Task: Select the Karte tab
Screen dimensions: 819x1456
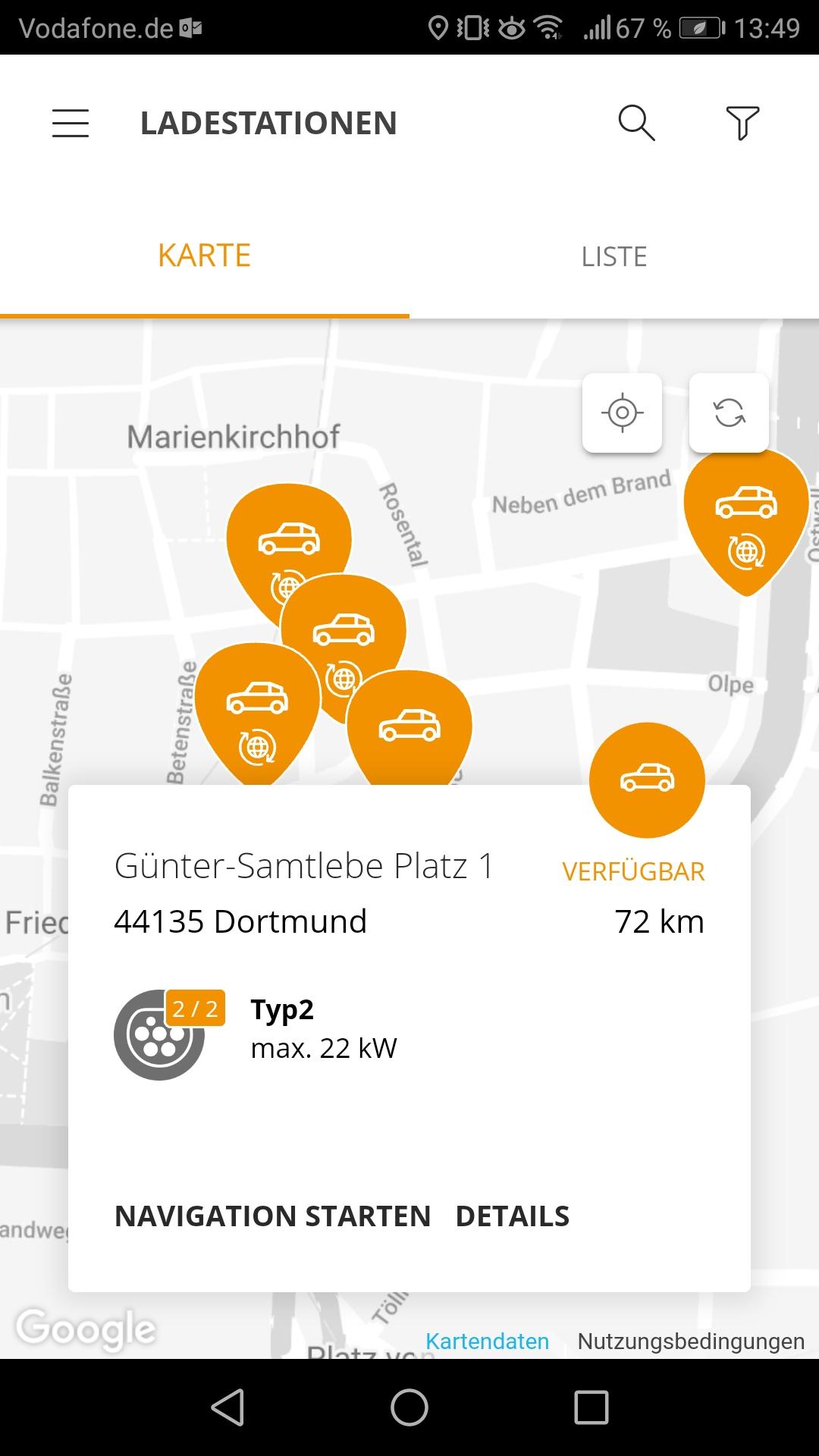Action: [x=204, y=256]
